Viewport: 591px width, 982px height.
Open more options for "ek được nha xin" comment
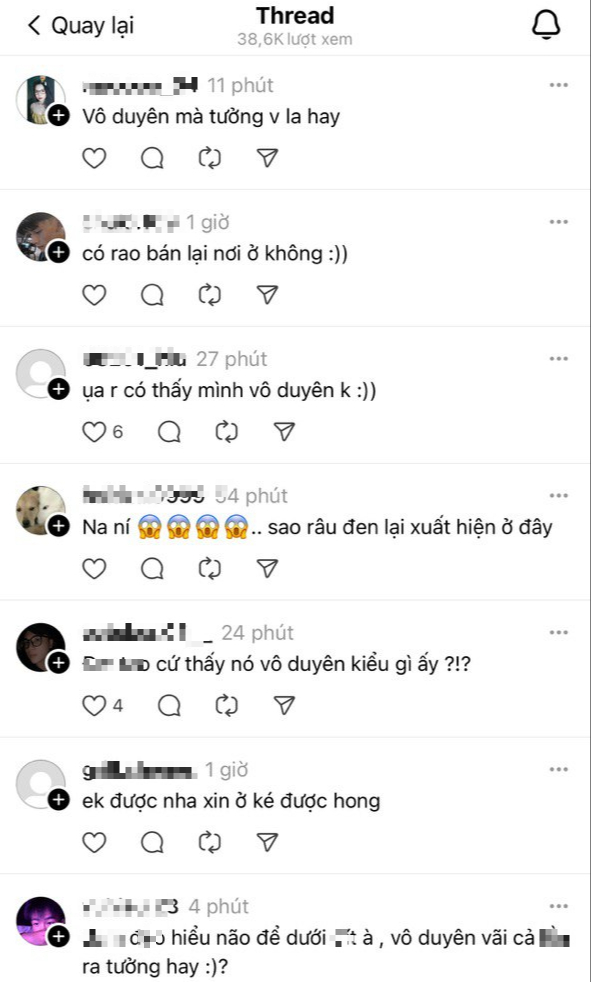pyautogui.click(x=558, y=769)
